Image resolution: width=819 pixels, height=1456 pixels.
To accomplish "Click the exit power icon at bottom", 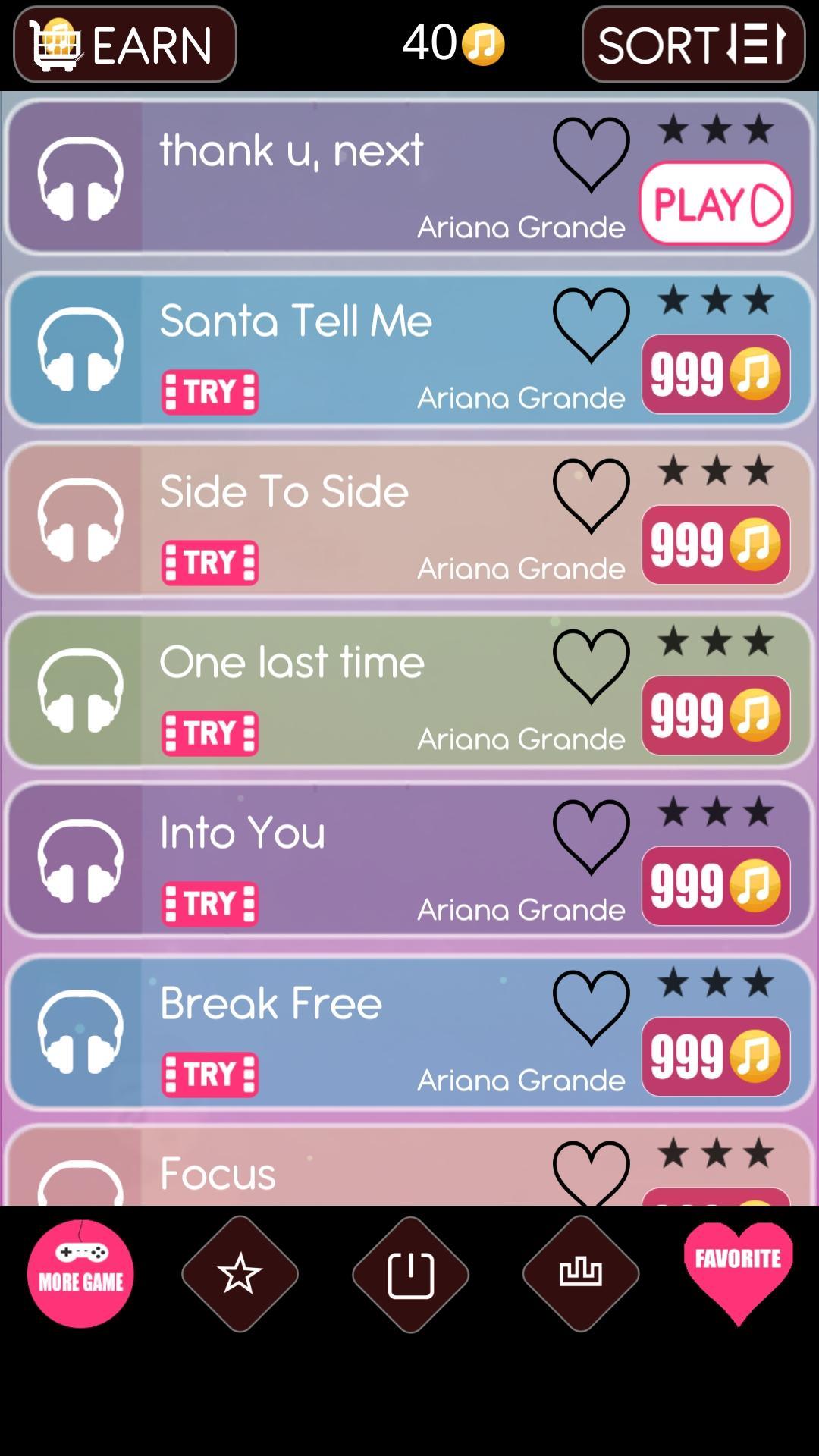I will pyautogui.click(x=409, y=1274).
